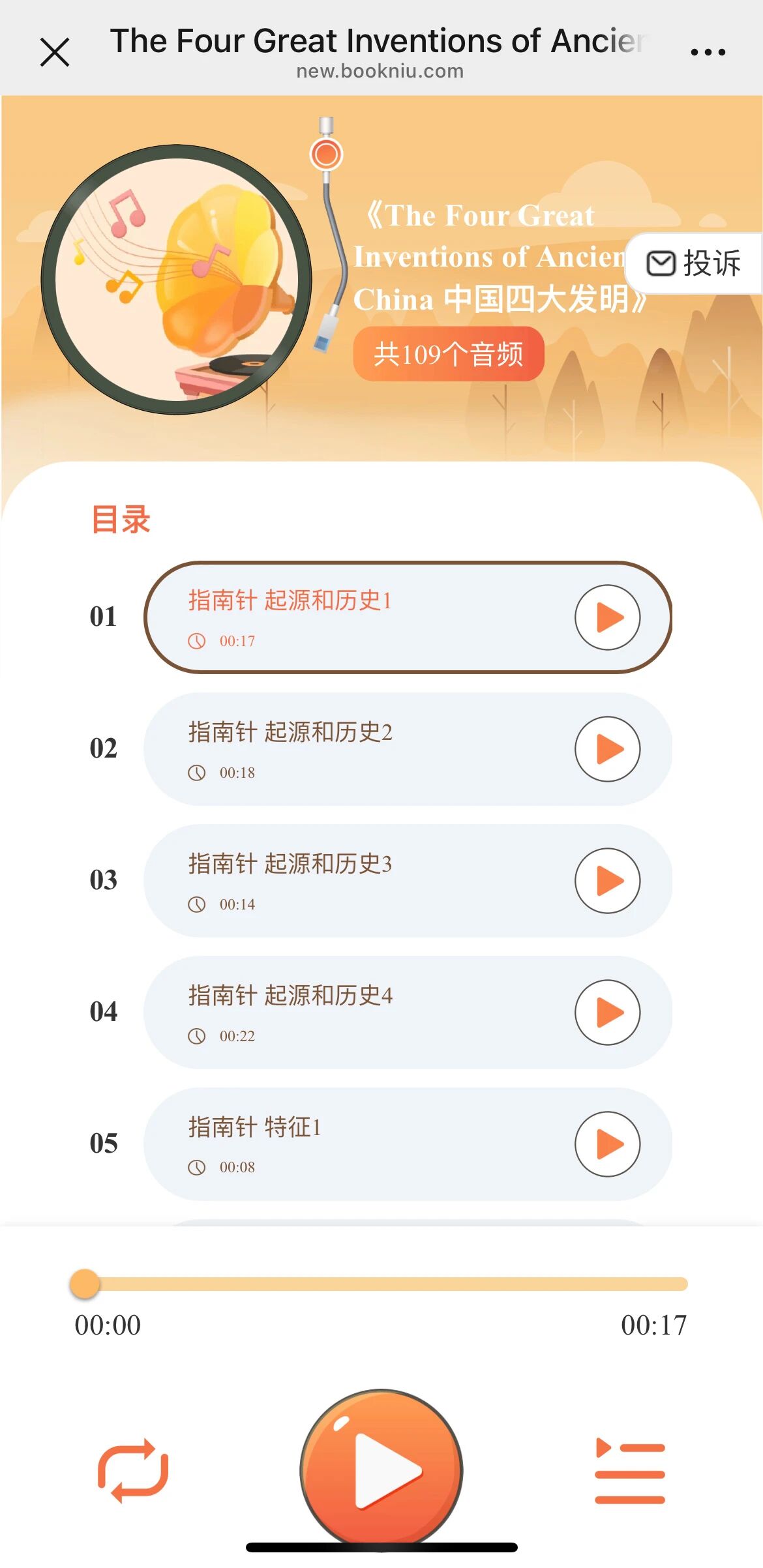Open the three-dot overflow menu
The image size is (763, 1568).
(708, 52)
